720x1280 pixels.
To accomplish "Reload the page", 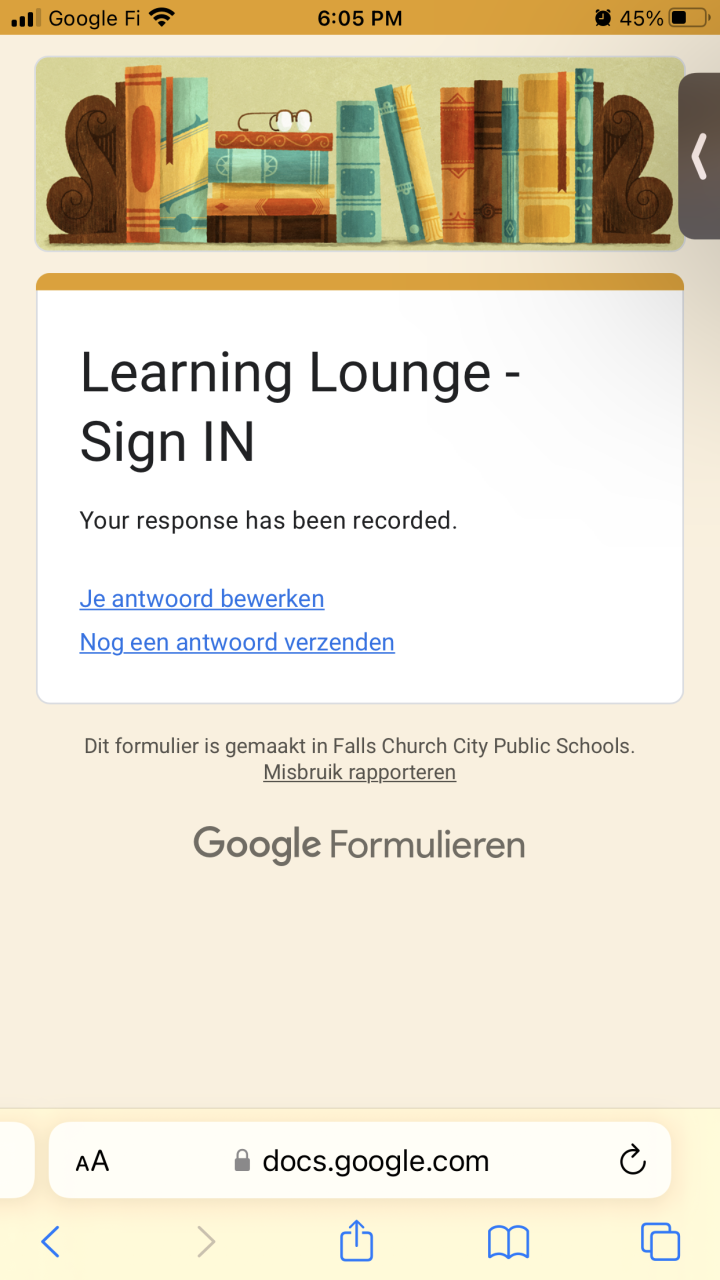I will click(x=633, y=1161).
